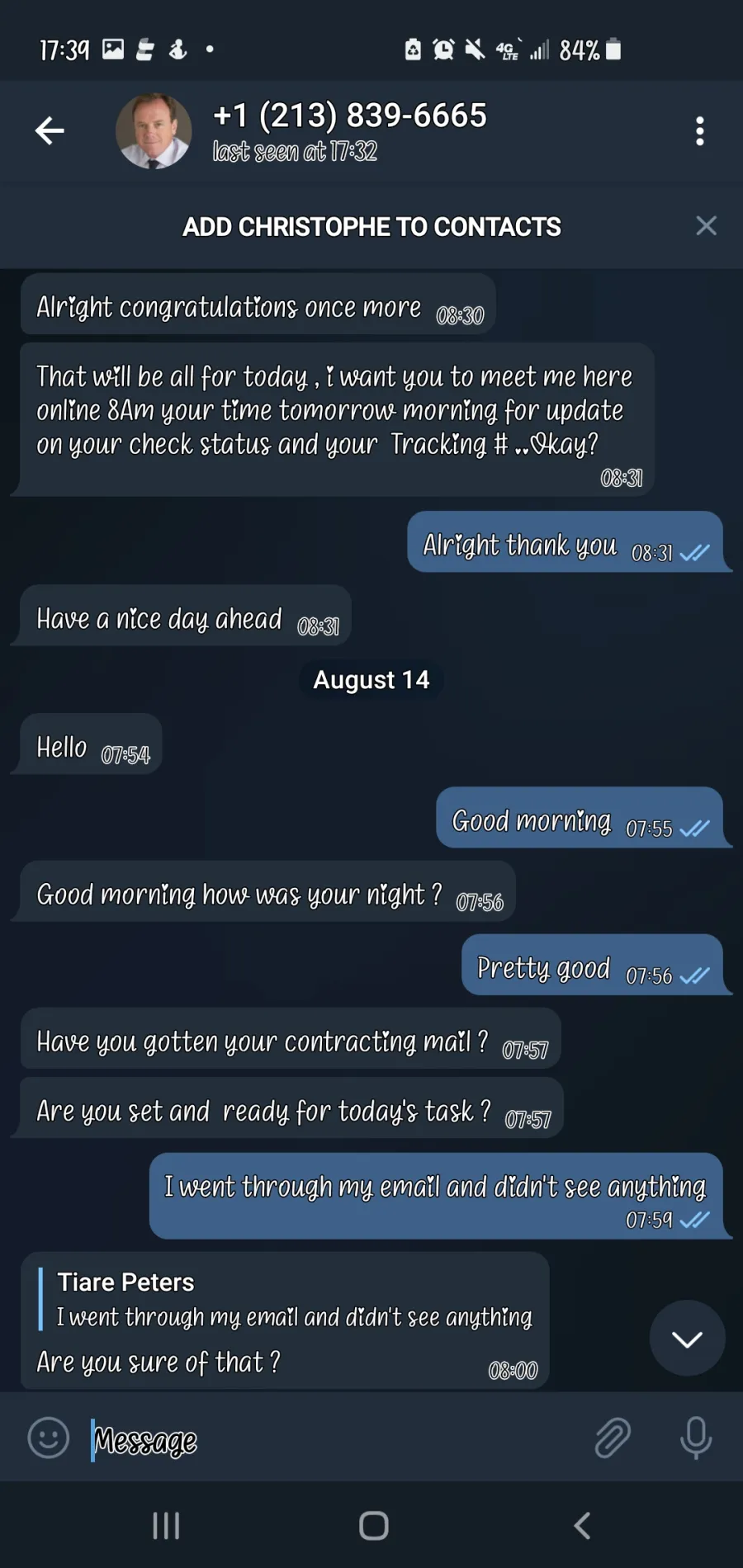Focus the Message text field
Image resolution: width=743 pixels, height=1568 pixels.
[330, 1440]
